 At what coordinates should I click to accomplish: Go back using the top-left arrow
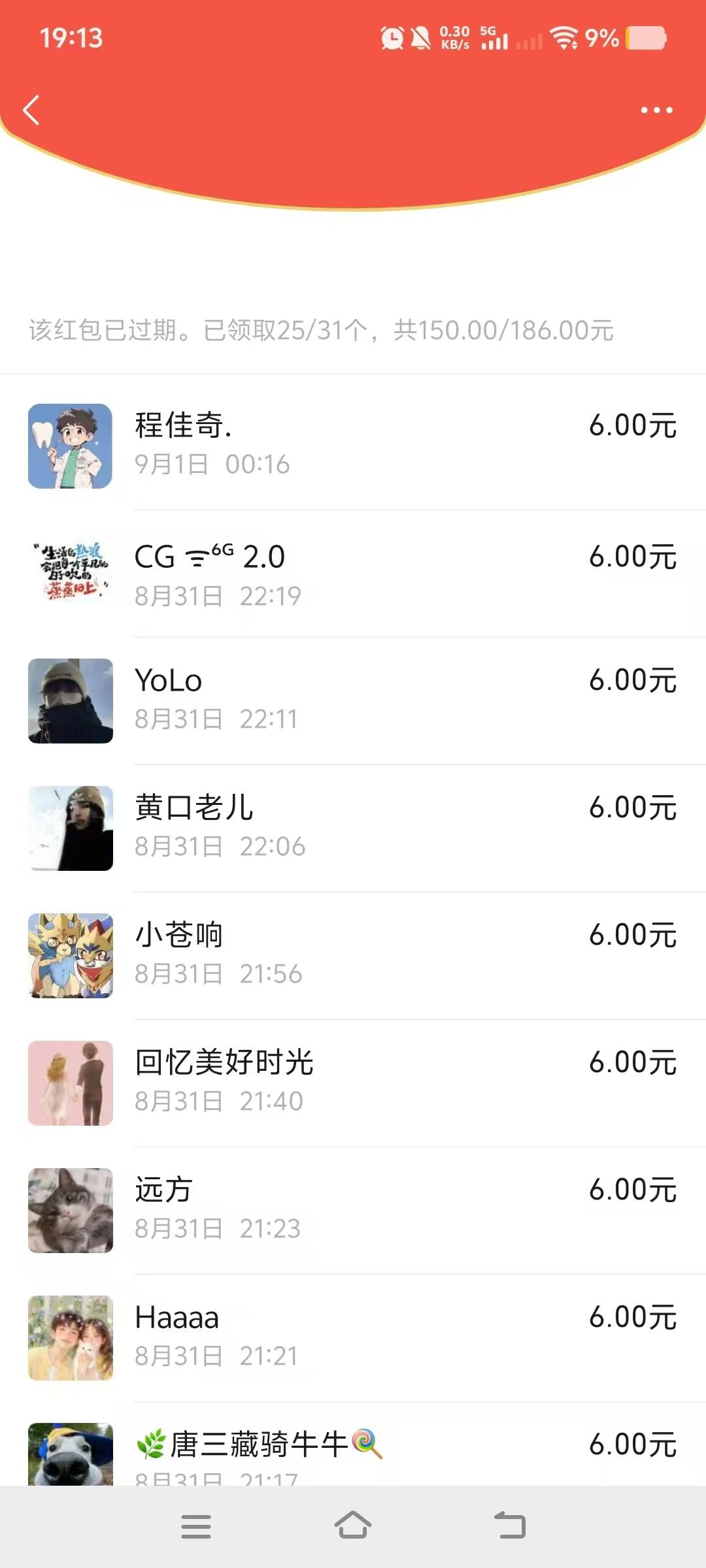coord(31,110)
